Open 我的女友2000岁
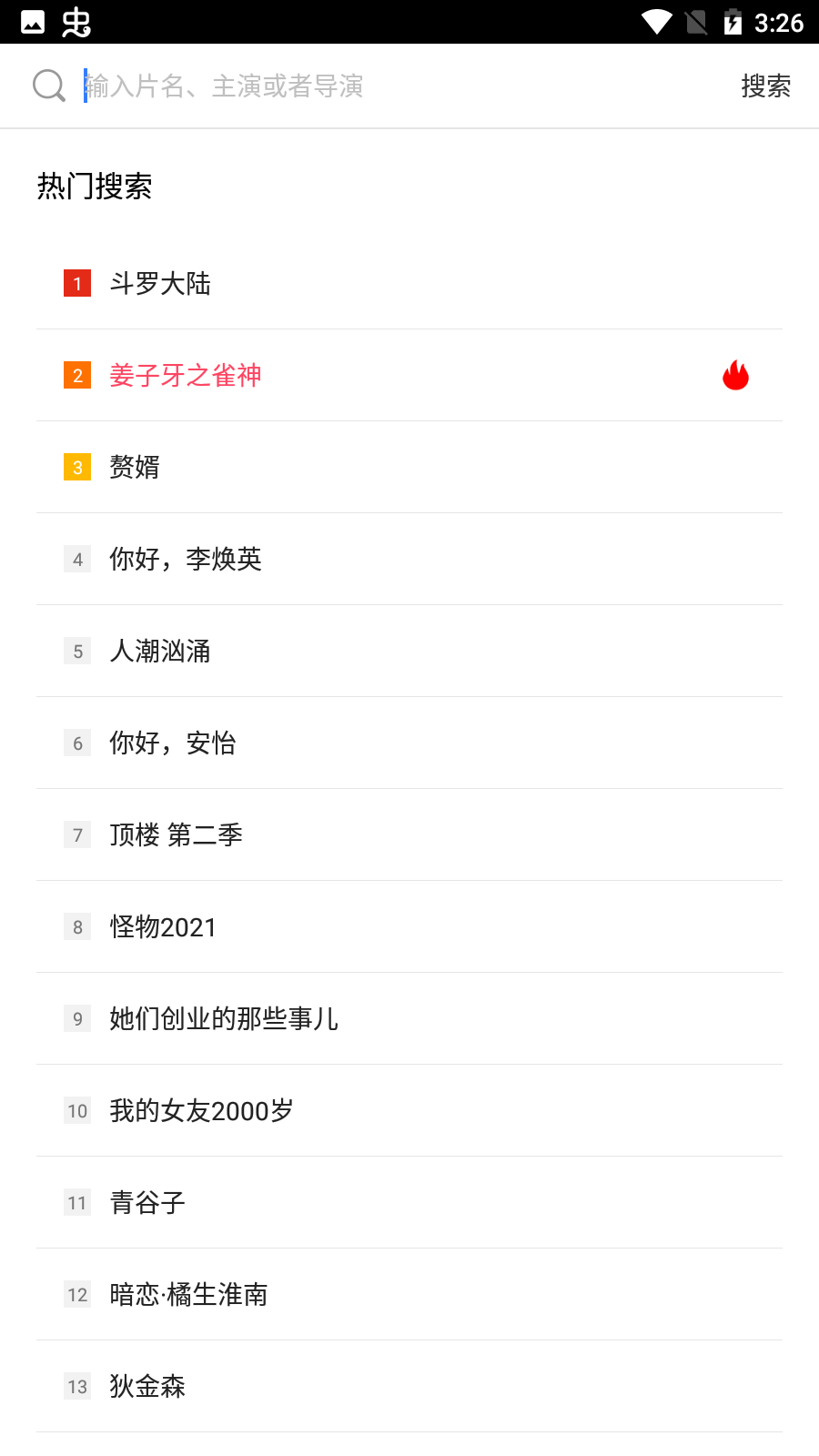Image resolution: width=819 pixels, height=1456 pixels. [x=409, y=1111]
